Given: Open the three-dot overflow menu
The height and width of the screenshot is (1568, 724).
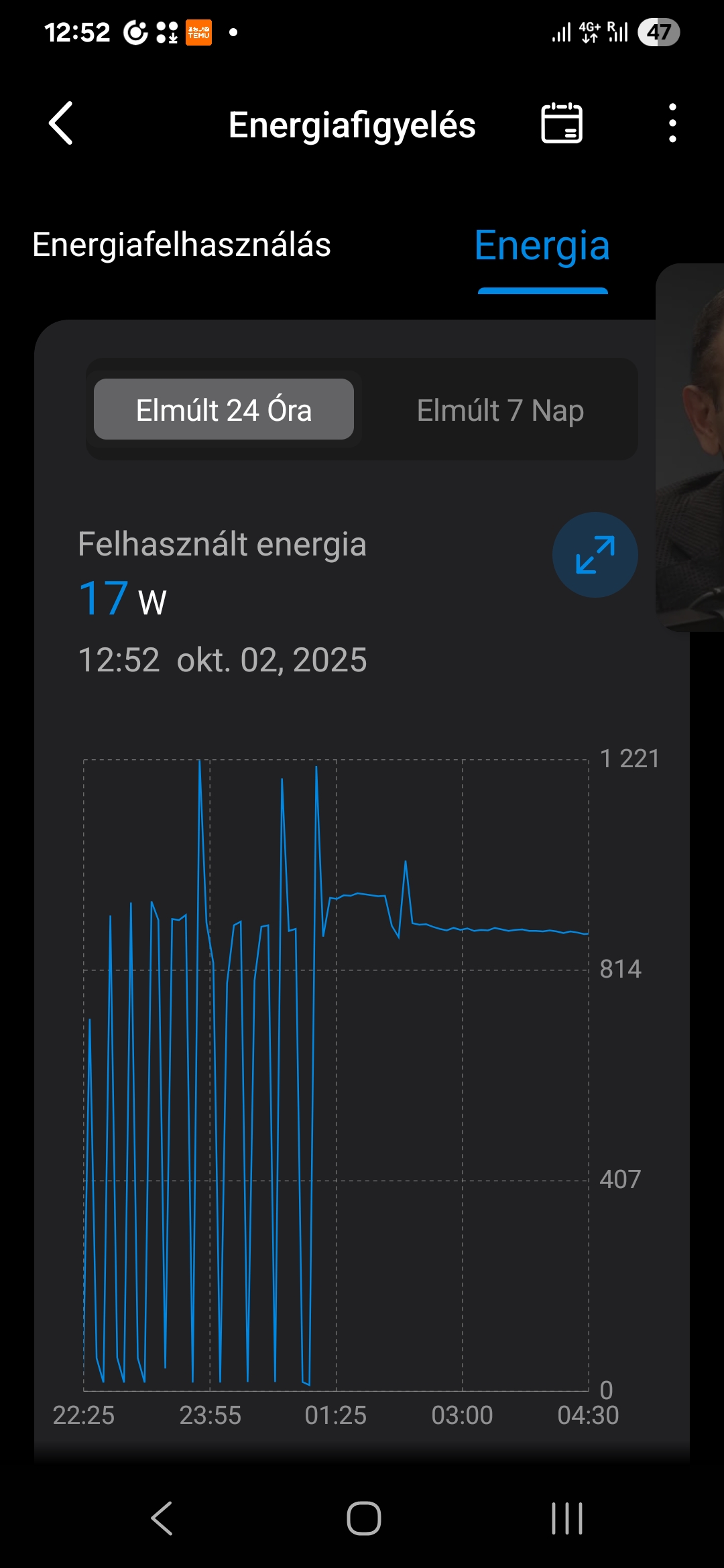Looking at the screenshot, I should coord(672,123).
